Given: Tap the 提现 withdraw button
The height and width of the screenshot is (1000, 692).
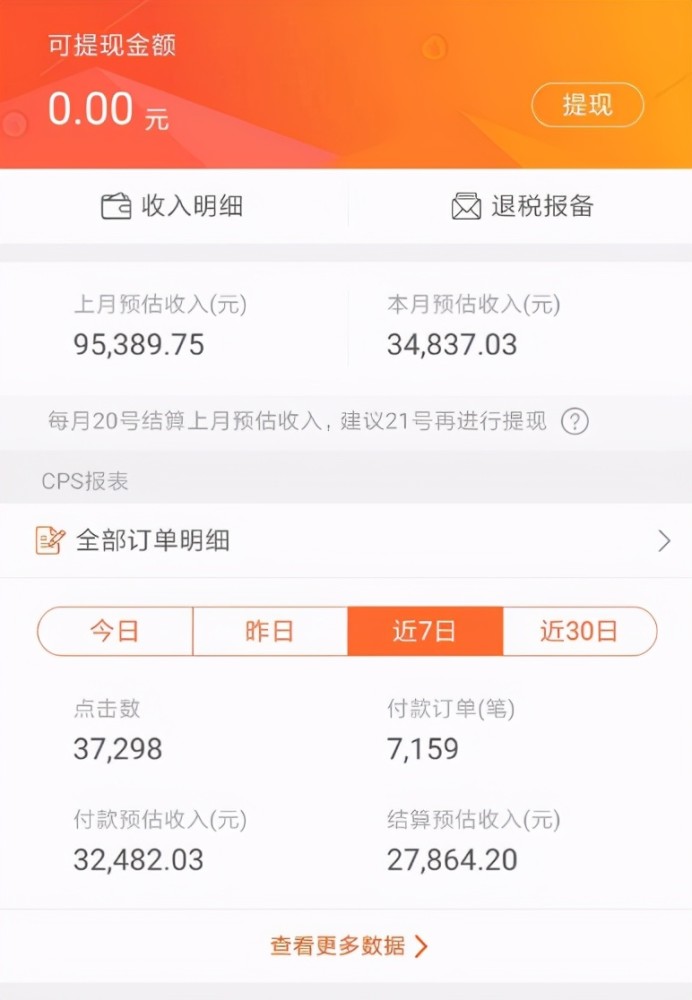Looking at the screenshot, I should tap(587, 105).
